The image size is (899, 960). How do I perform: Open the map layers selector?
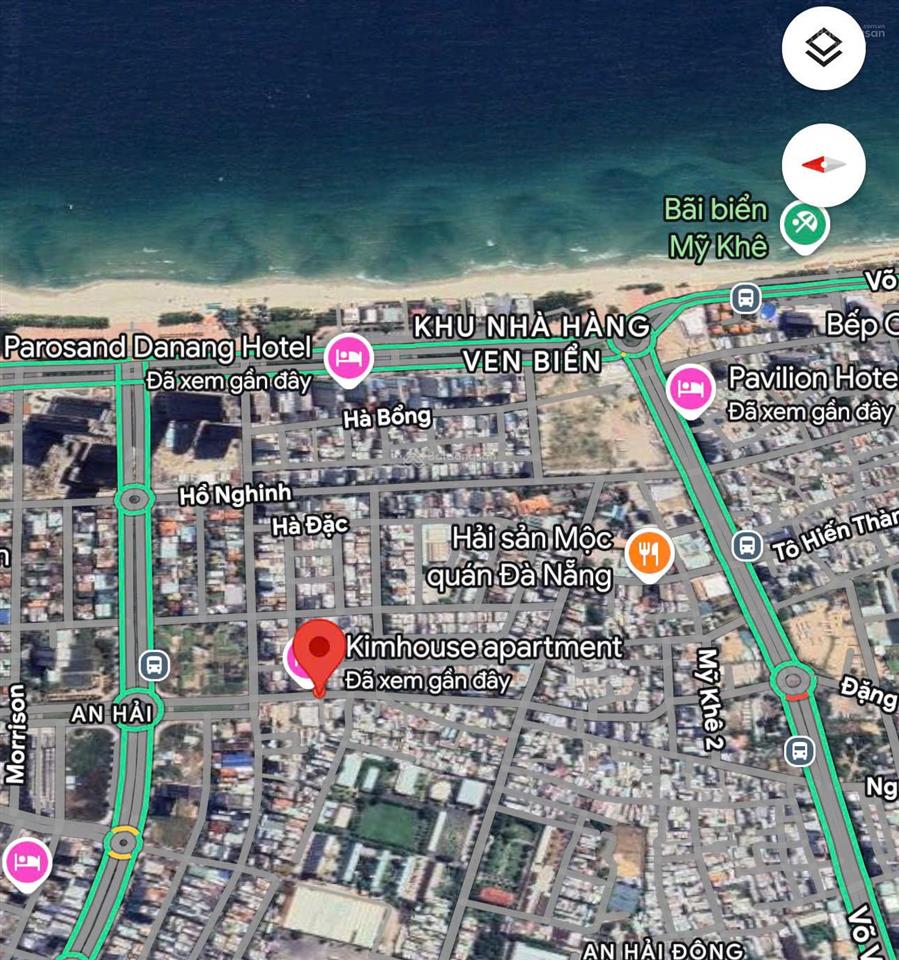tap(823, 48)
